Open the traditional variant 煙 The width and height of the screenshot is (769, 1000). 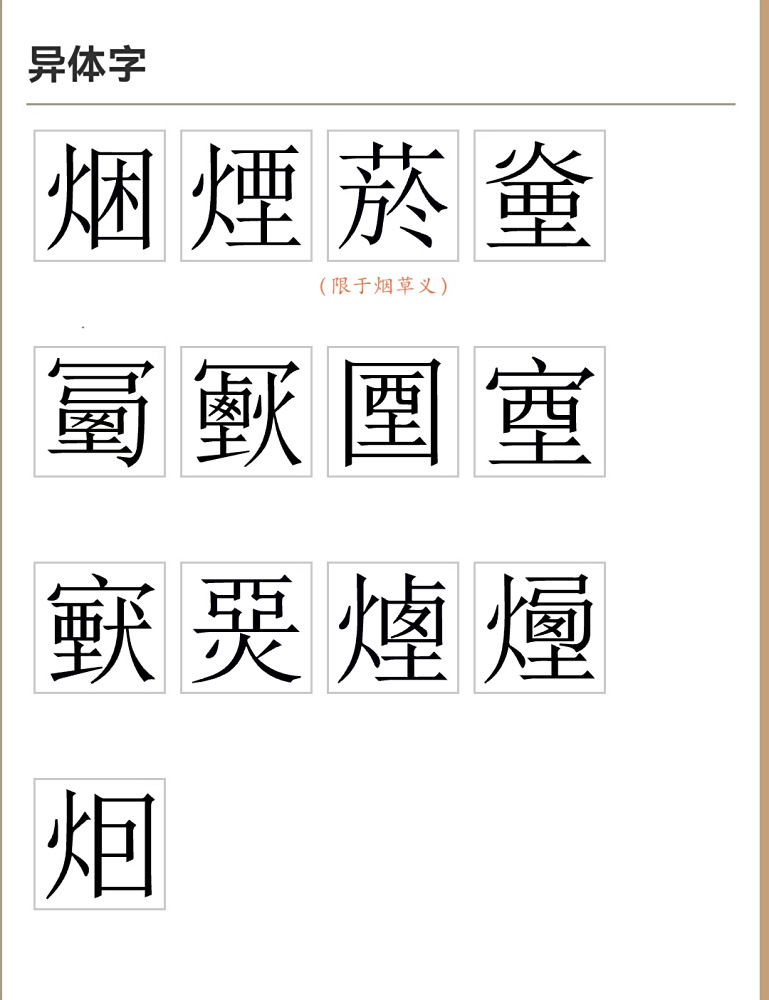246,196
